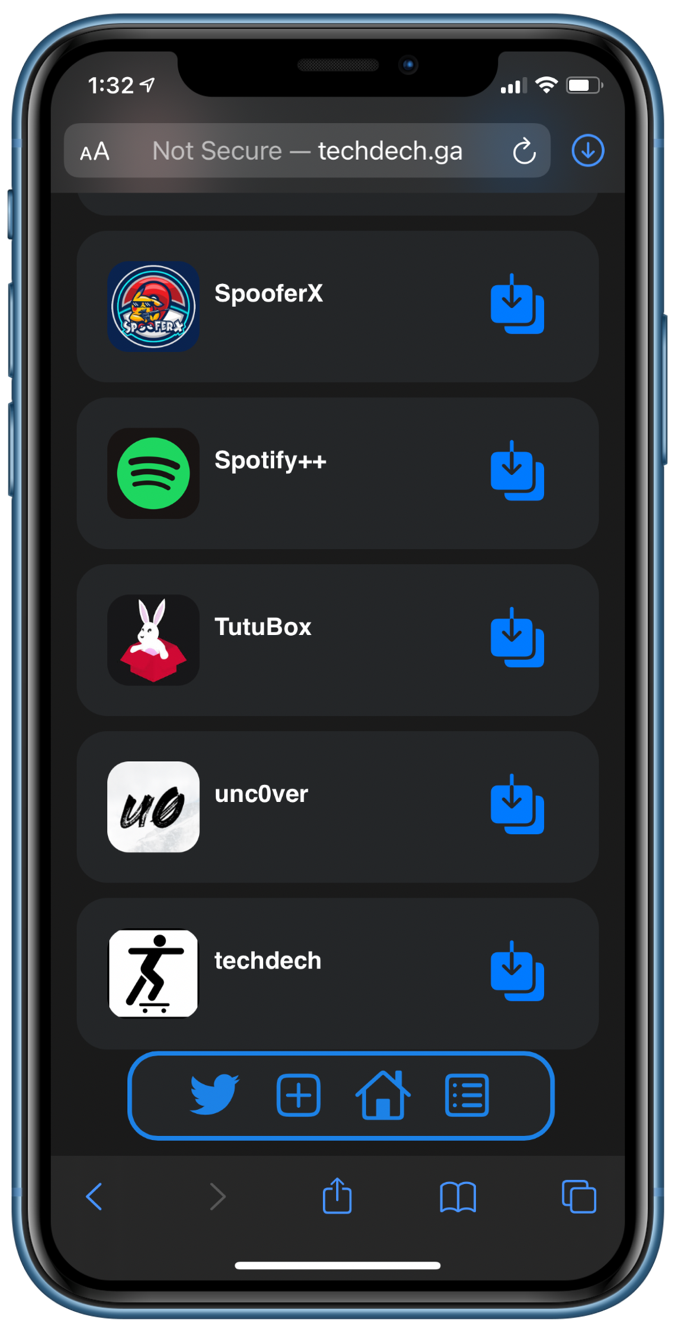675x1336 pixels.
Task: Download the techdech app
Action: pos(517,971)
